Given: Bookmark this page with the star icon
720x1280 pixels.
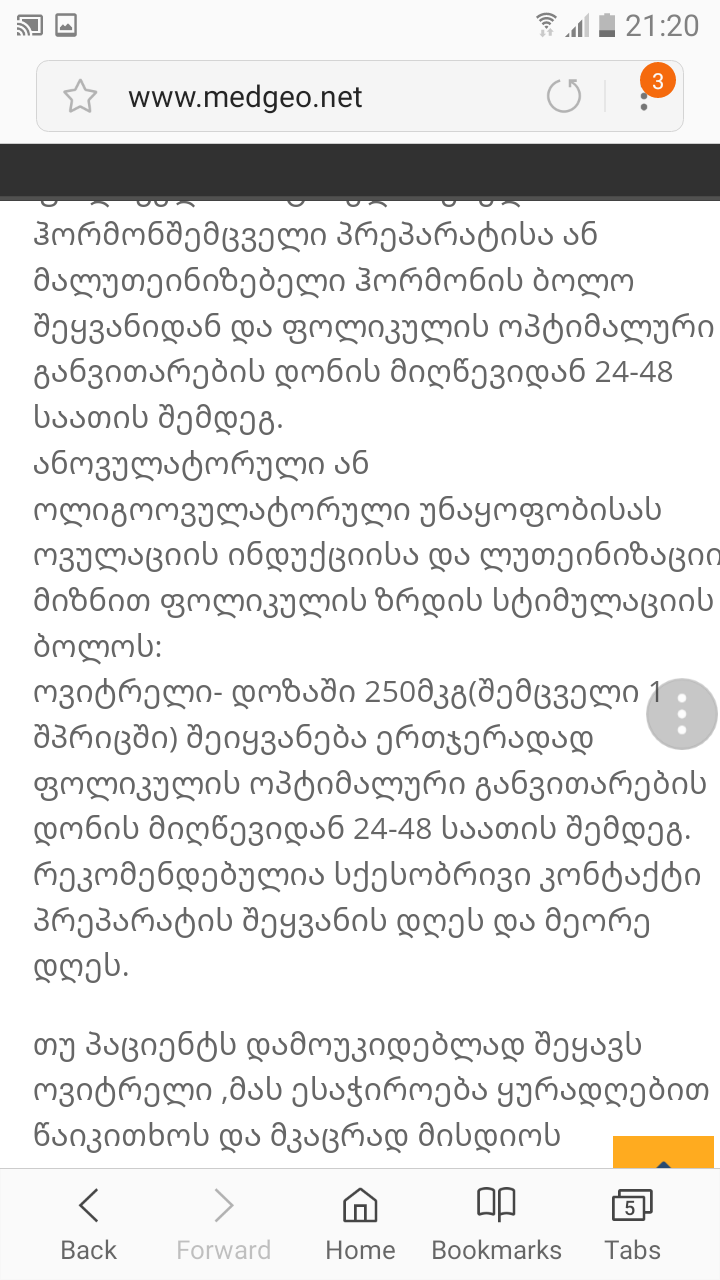Looking at the screenshot, I should pyautogui.click(x=80, y=97).
